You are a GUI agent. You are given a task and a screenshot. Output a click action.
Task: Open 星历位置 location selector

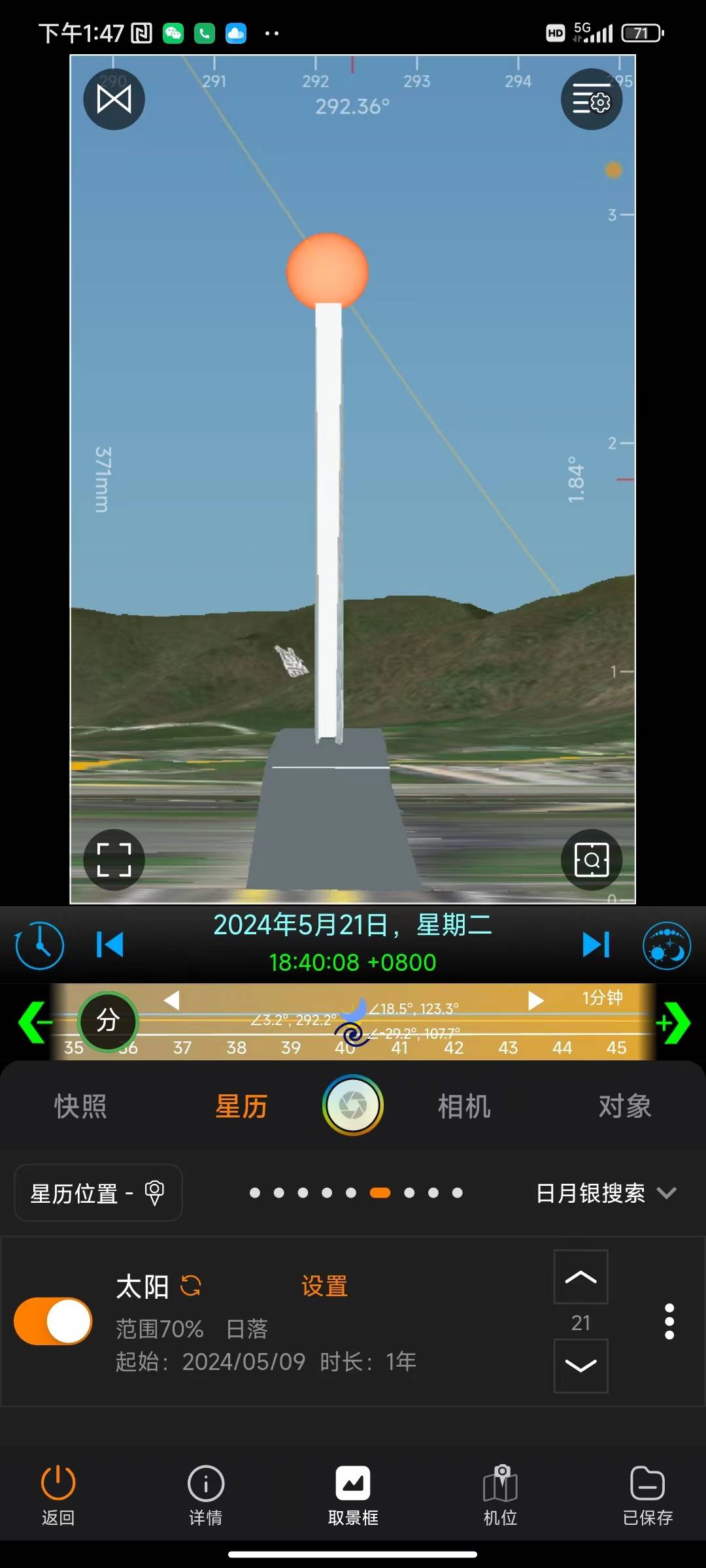(98, 1193)
